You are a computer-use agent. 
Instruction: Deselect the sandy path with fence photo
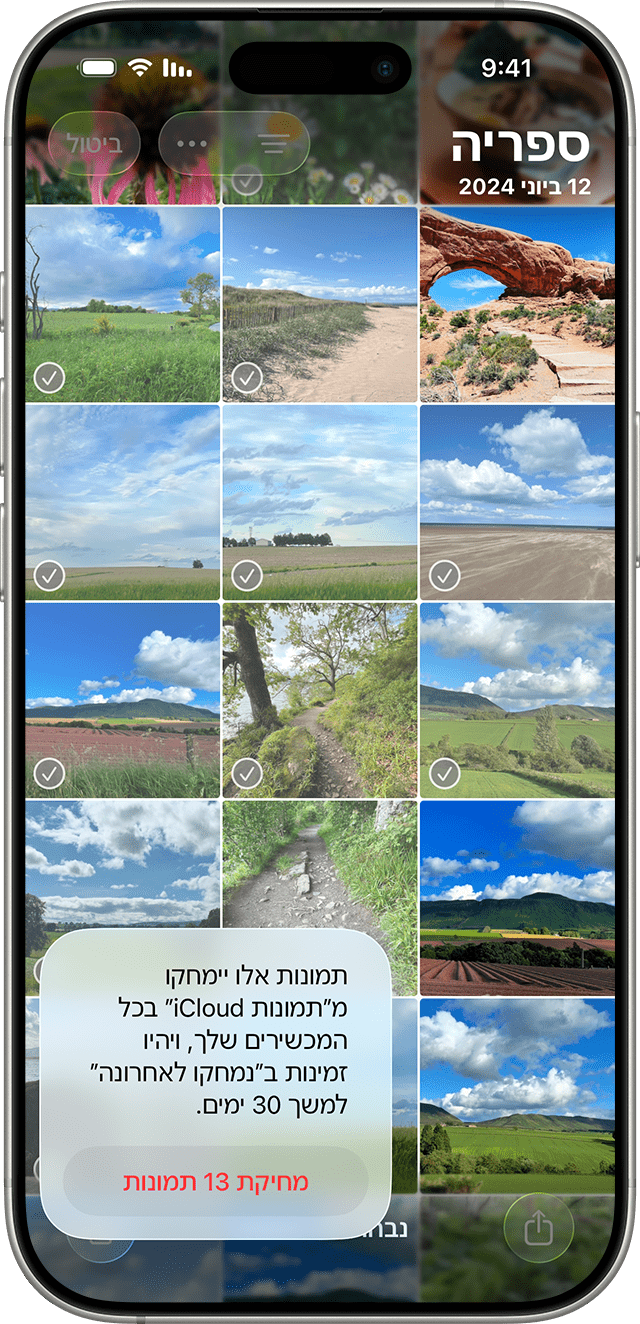click(x=319, y=303)
